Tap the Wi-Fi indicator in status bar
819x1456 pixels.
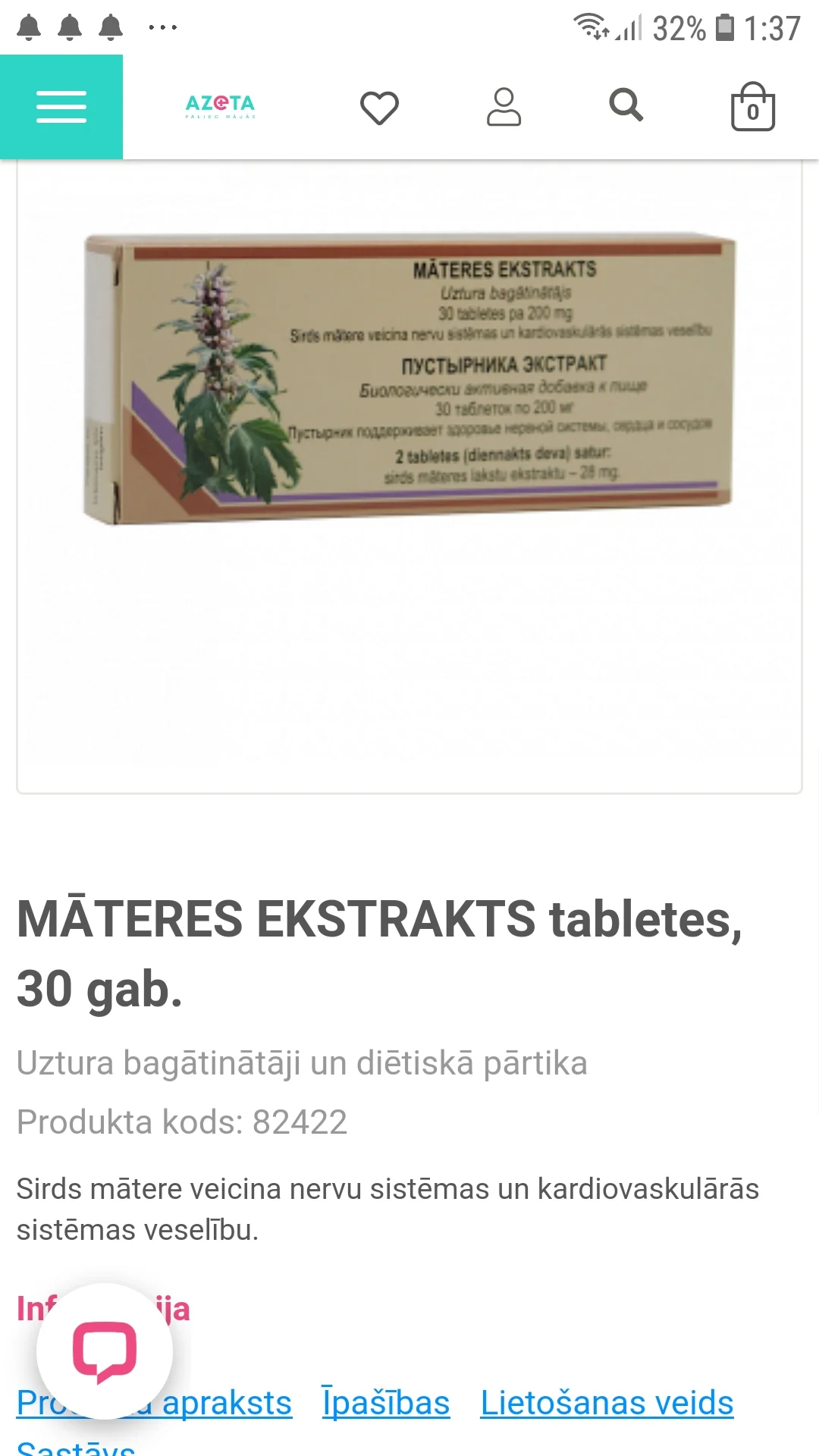pos(591,25)
